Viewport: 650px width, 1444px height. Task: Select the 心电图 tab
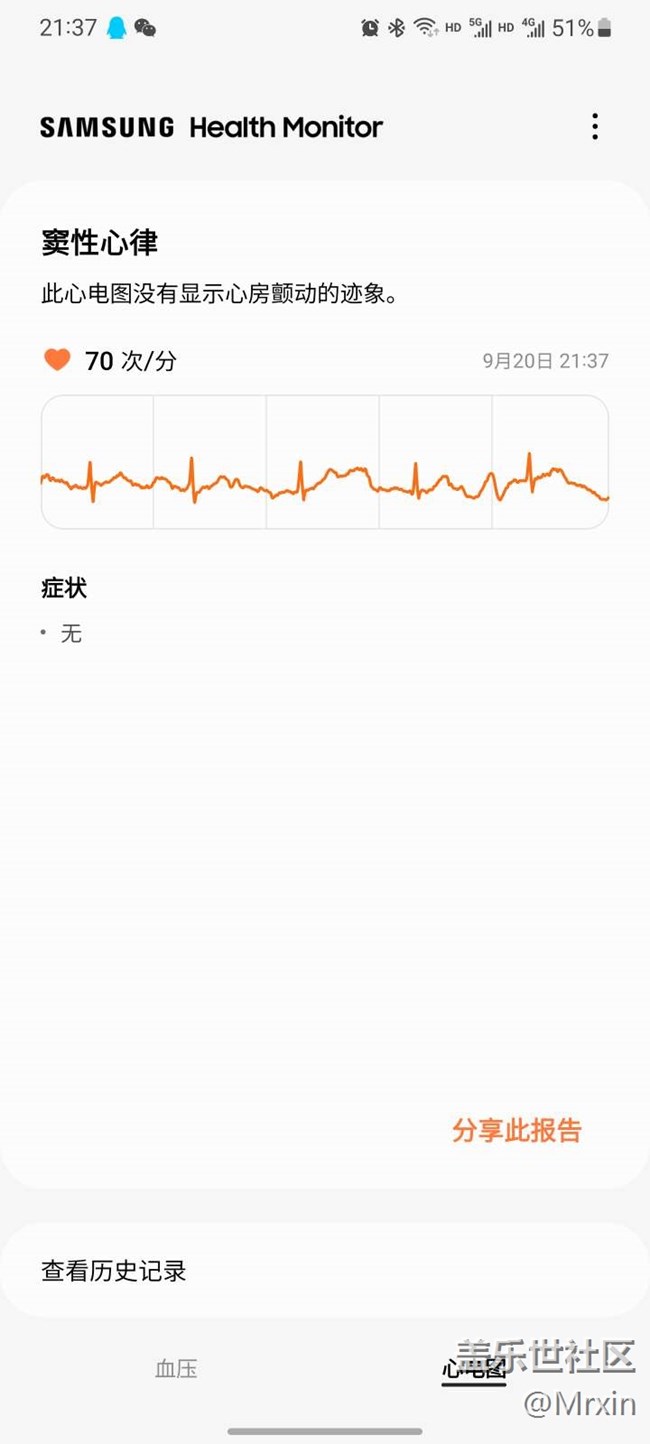point(474,1369)
